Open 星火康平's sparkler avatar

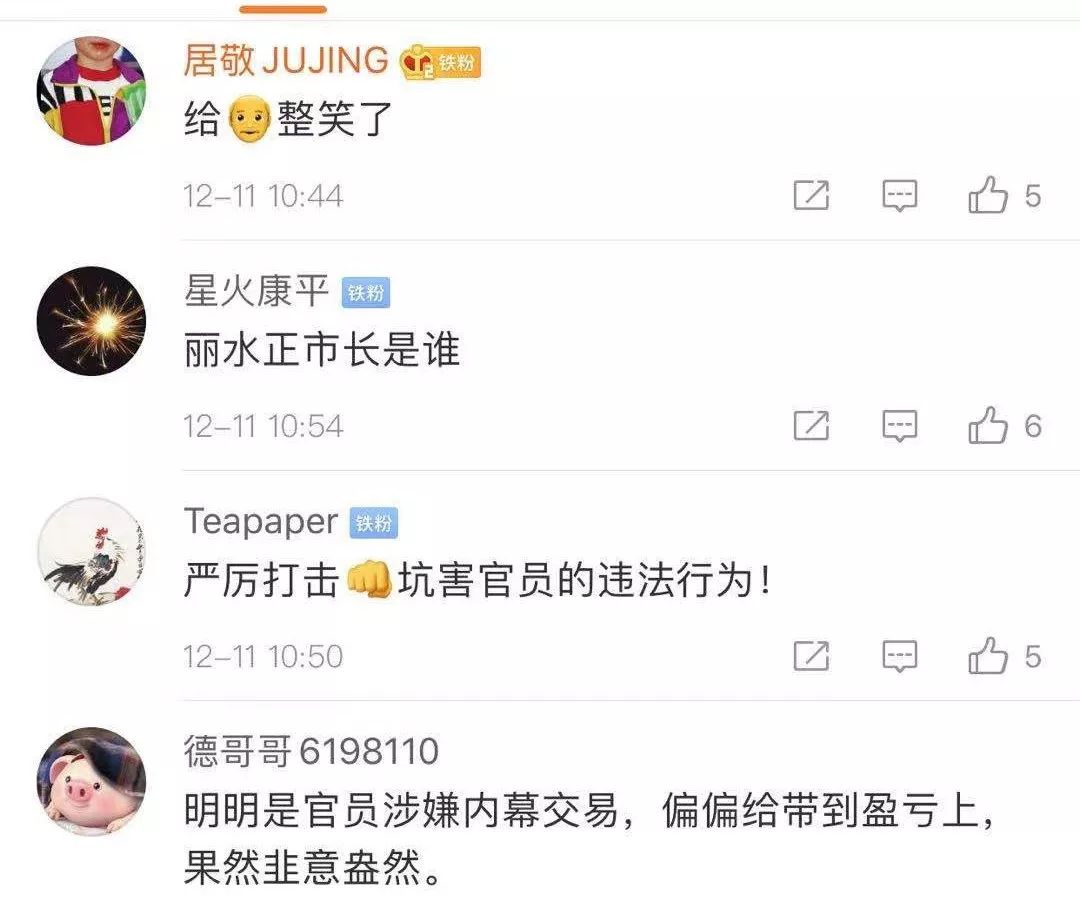point(91,322)
